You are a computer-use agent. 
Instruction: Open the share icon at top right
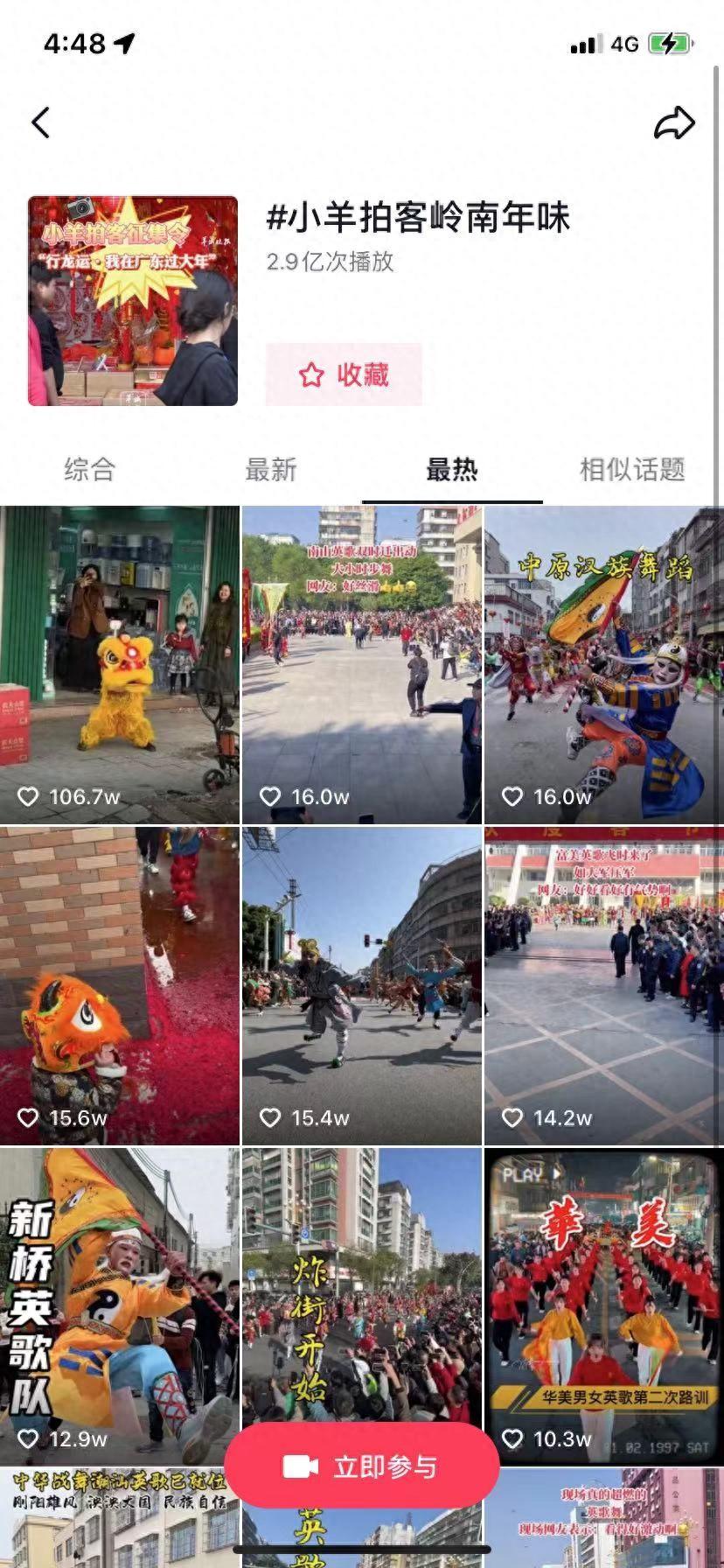[673, 122]
